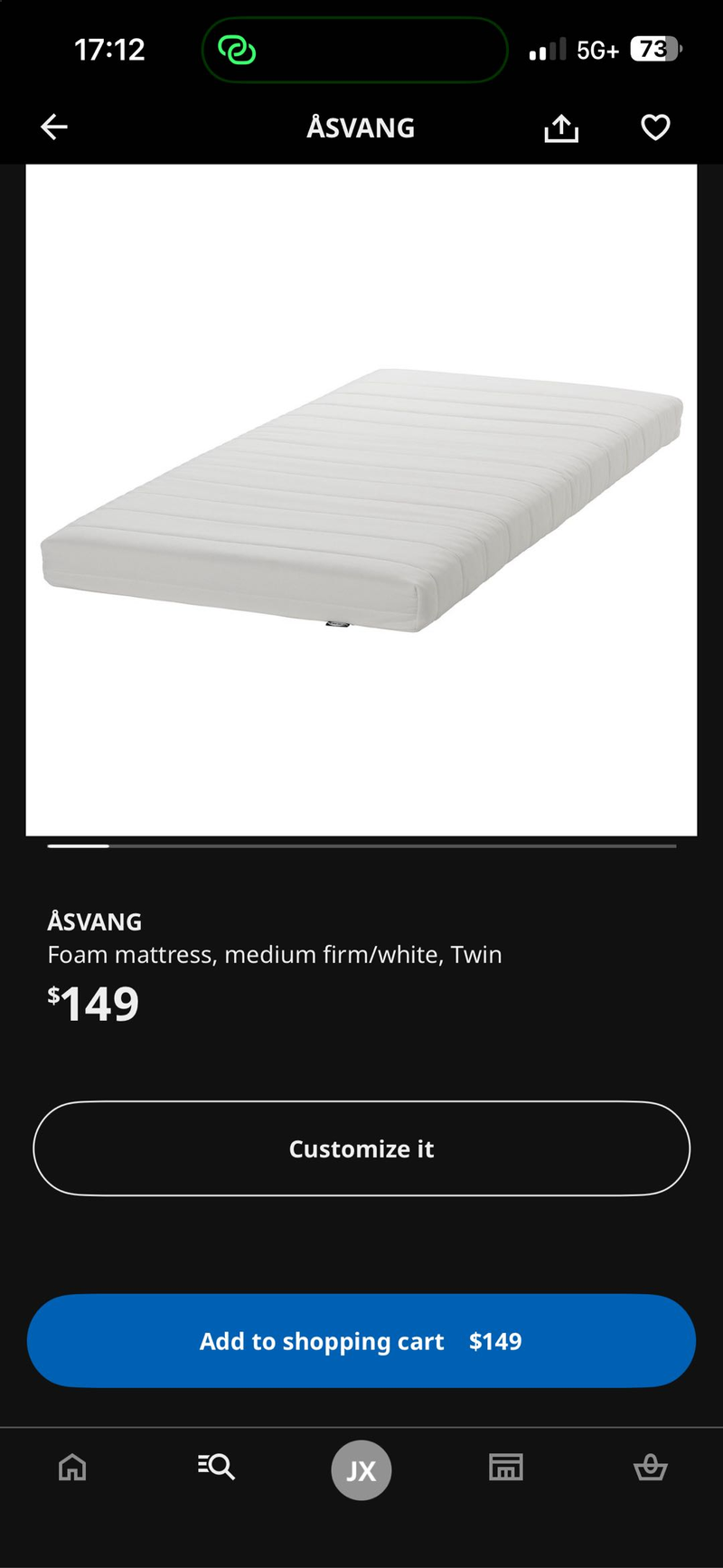Screen dimensions: 723x1568
Task: Open the shopping basket tab
Action: pos(651,1467)
